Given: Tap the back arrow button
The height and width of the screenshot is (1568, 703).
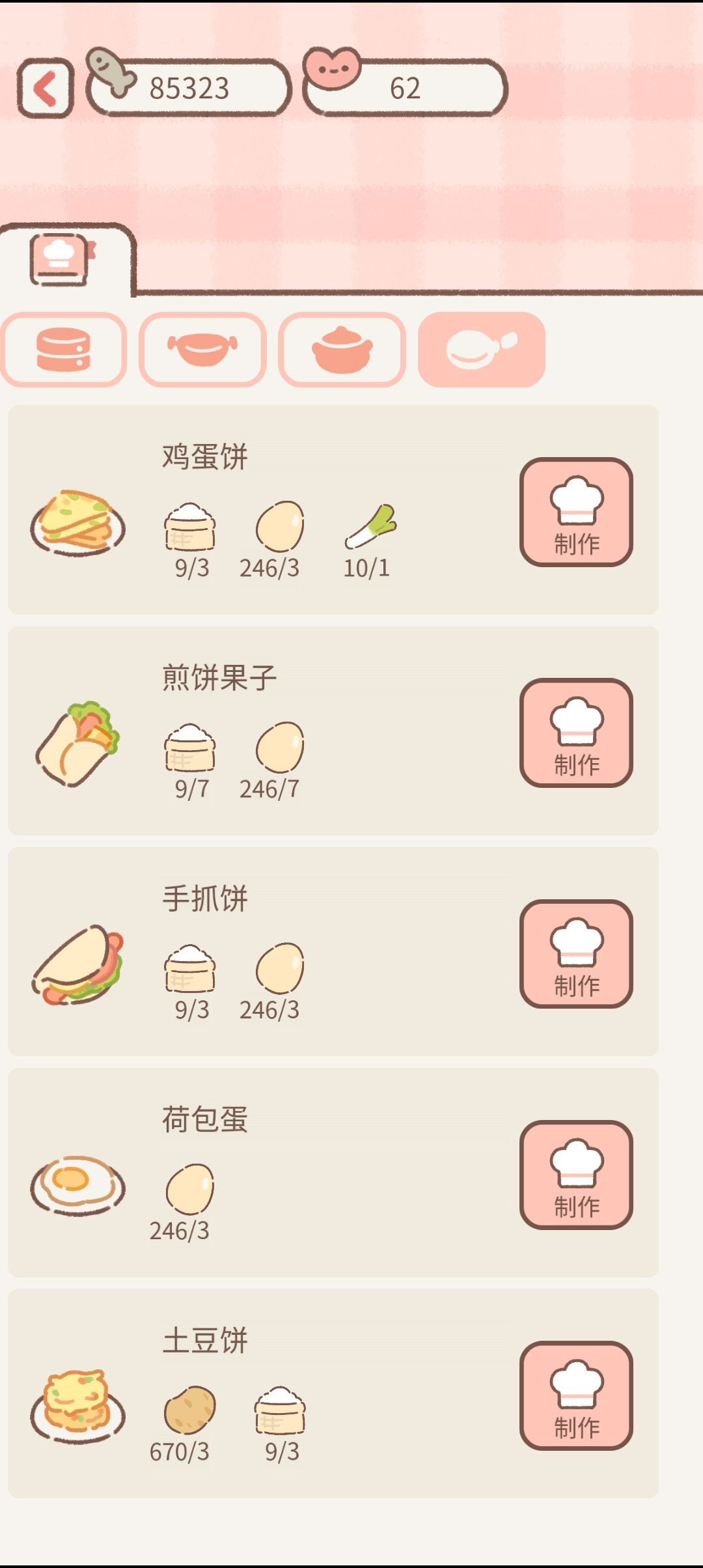Looking at the screenshot, I should pos(44,87).
